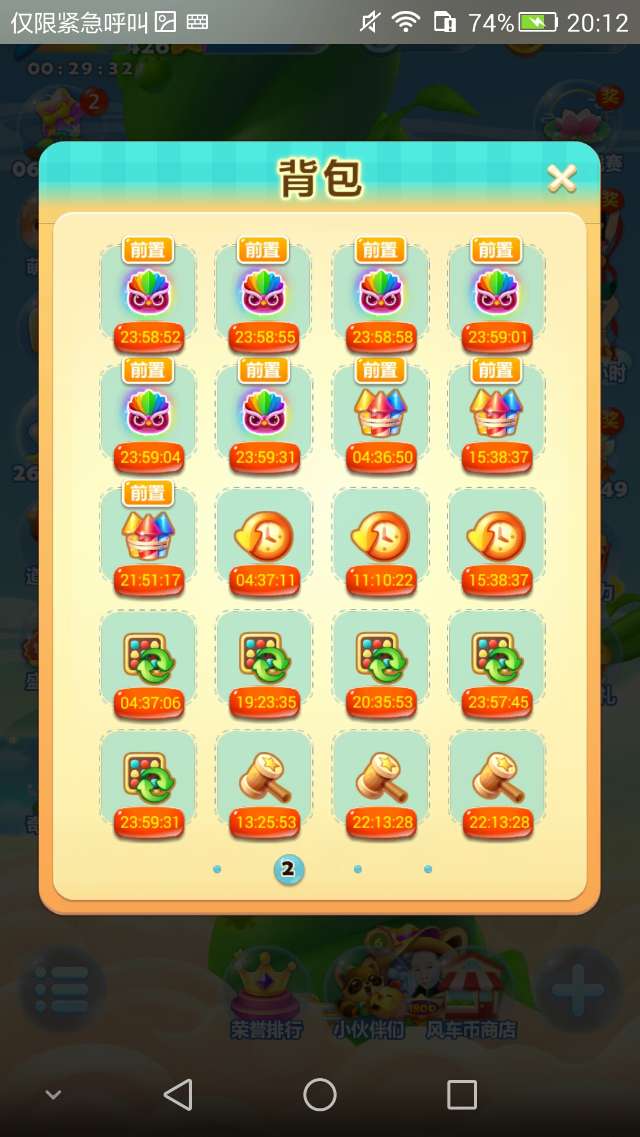The image size is (640, 1137).
Task: Tap the refresh board item timed 04:37:06
Action: (x=148, y=658)
